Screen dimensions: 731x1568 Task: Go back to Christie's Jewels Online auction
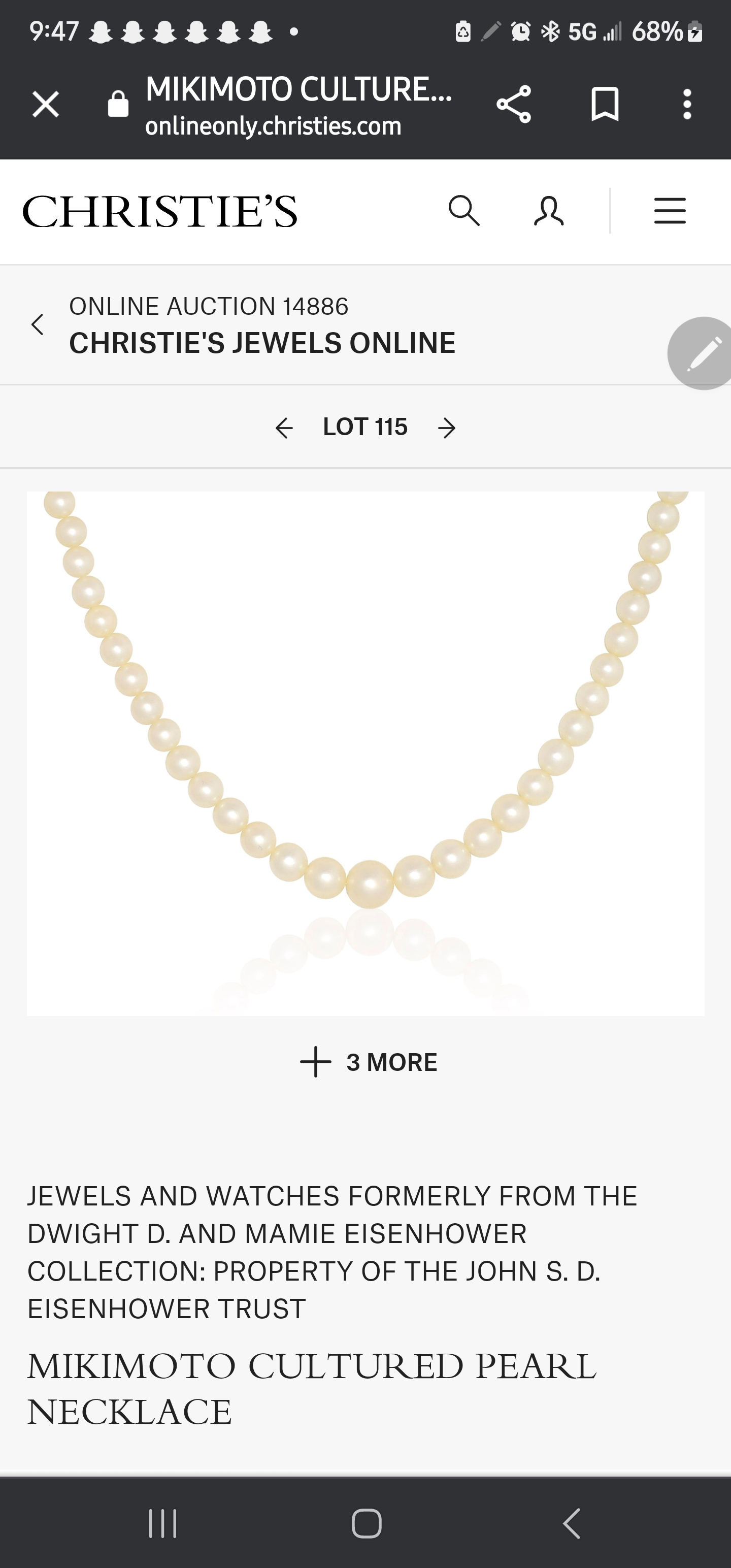click(38, 324)
